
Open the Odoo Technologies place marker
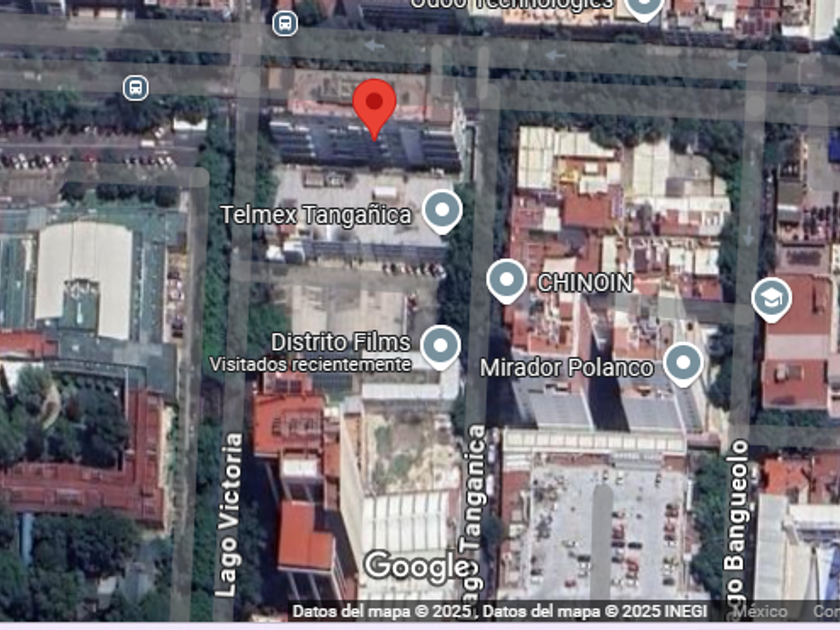click(643, 6)
